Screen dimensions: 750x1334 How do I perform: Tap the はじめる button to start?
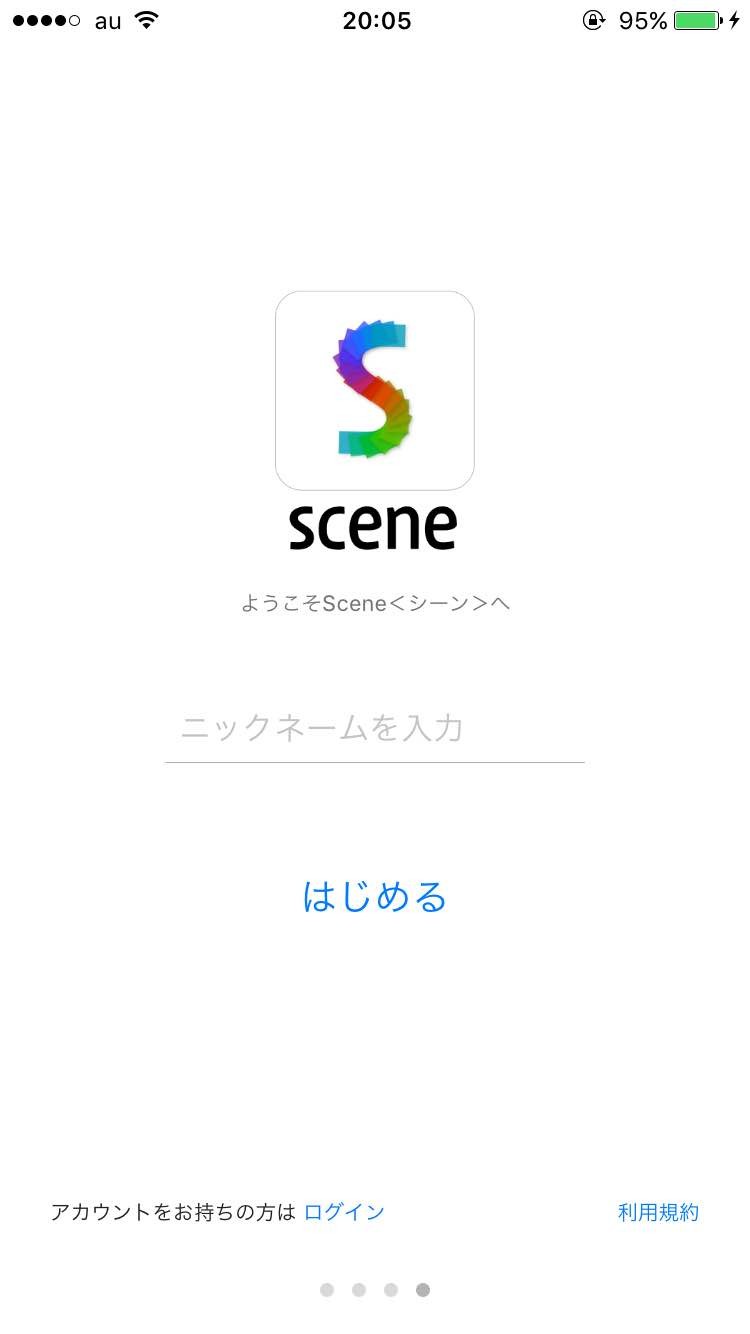[x=375, y=897]
